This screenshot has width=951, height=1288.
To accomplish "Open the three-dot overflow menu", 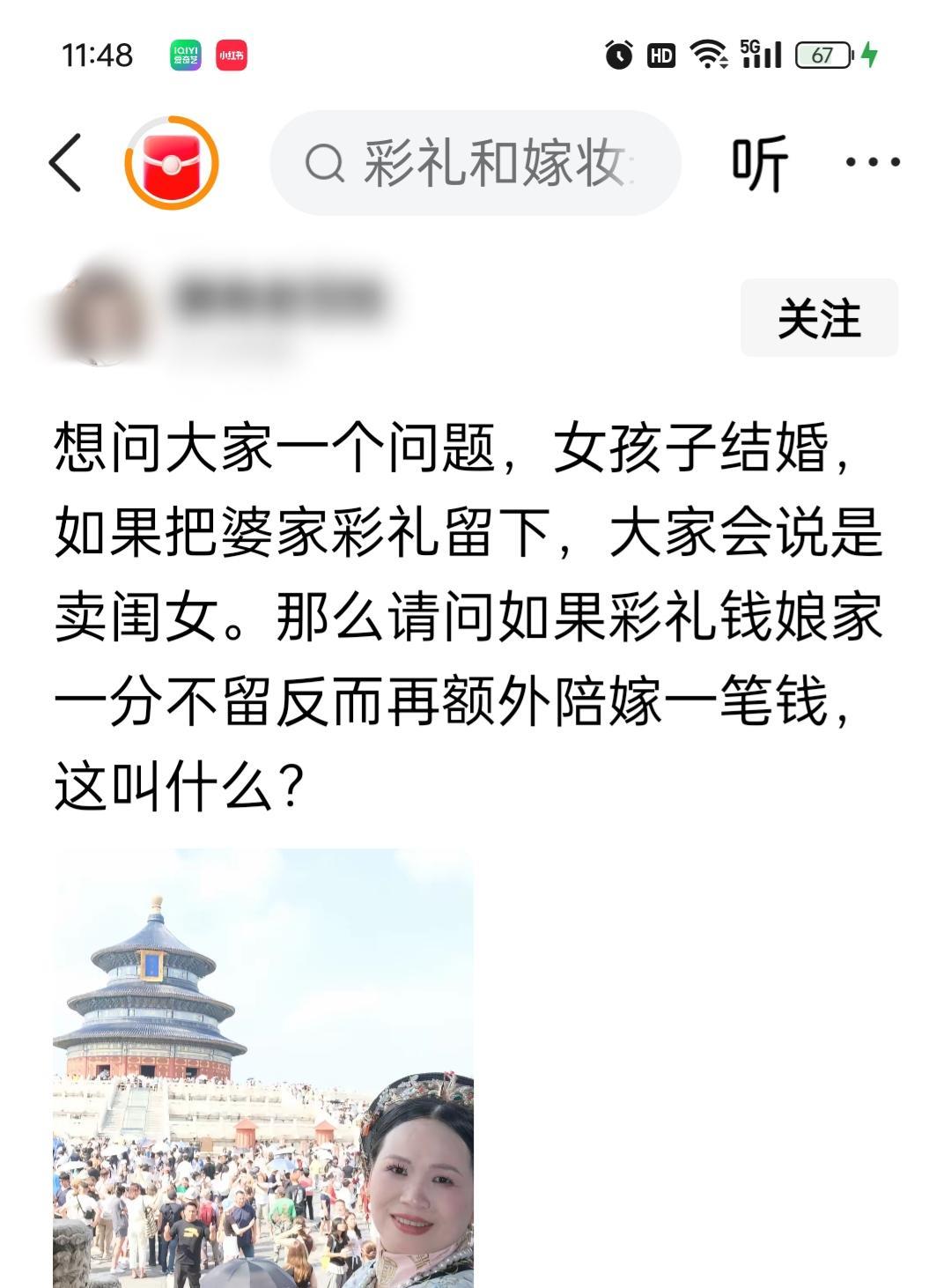I will click(x=872, y=163).
